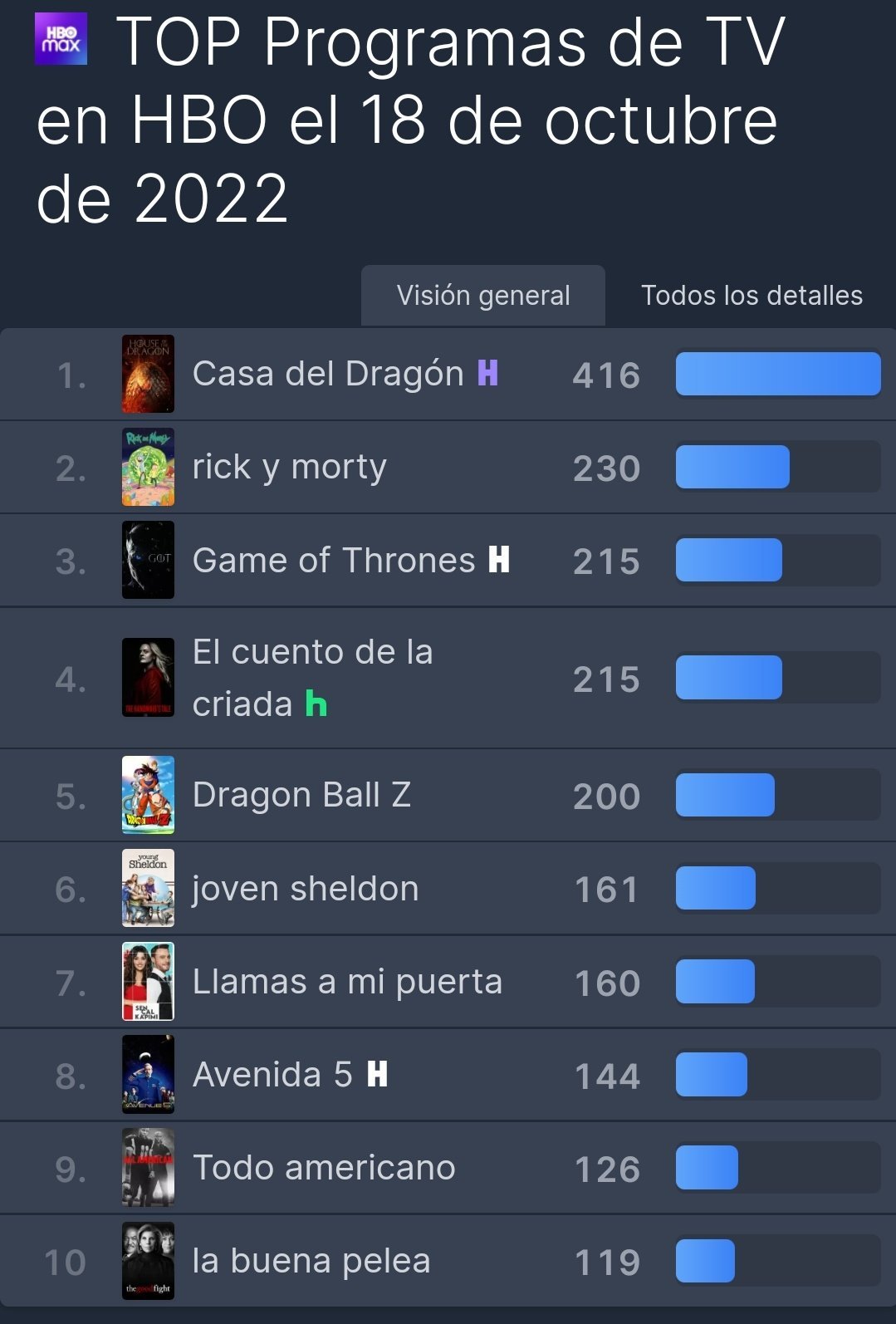Open Casa del Dragón entry
Image resolution: width=896 pixels, height=1324 pixels.
tap(328, 375)
